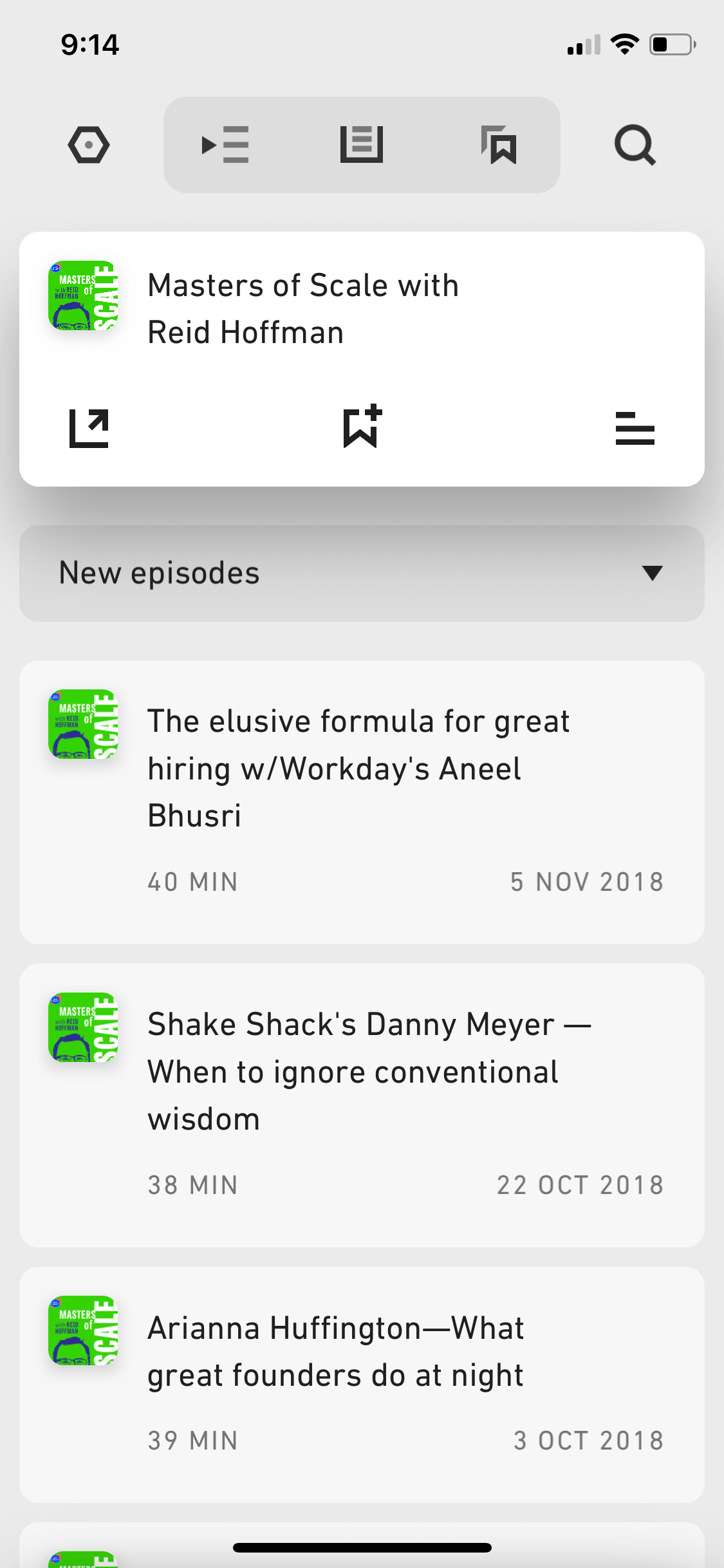724x1568 pixels.
Task: Open the Workday's Aneel Bhusri episode
Action: coord(362,802)
